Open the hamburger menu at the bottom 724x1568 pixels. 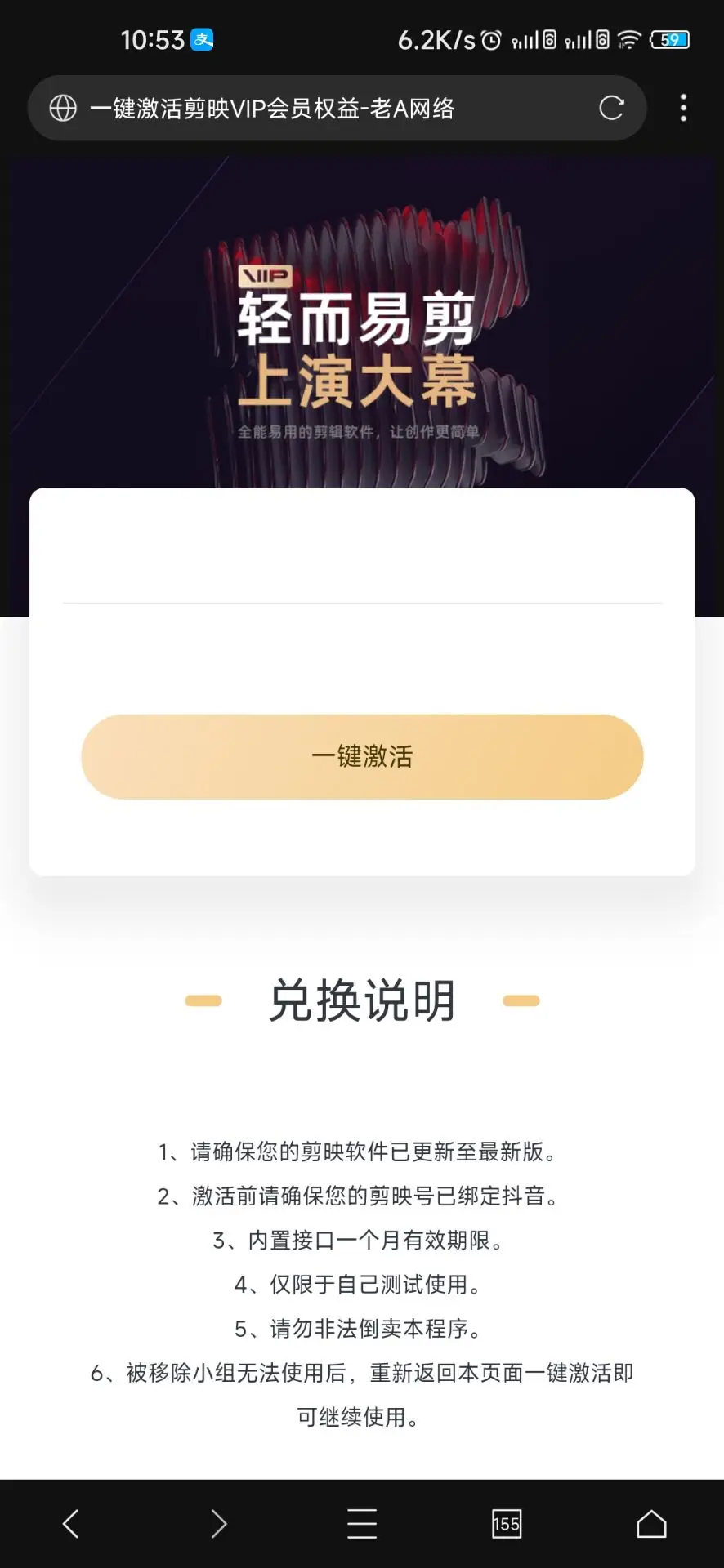click(x=362, y=1523)
